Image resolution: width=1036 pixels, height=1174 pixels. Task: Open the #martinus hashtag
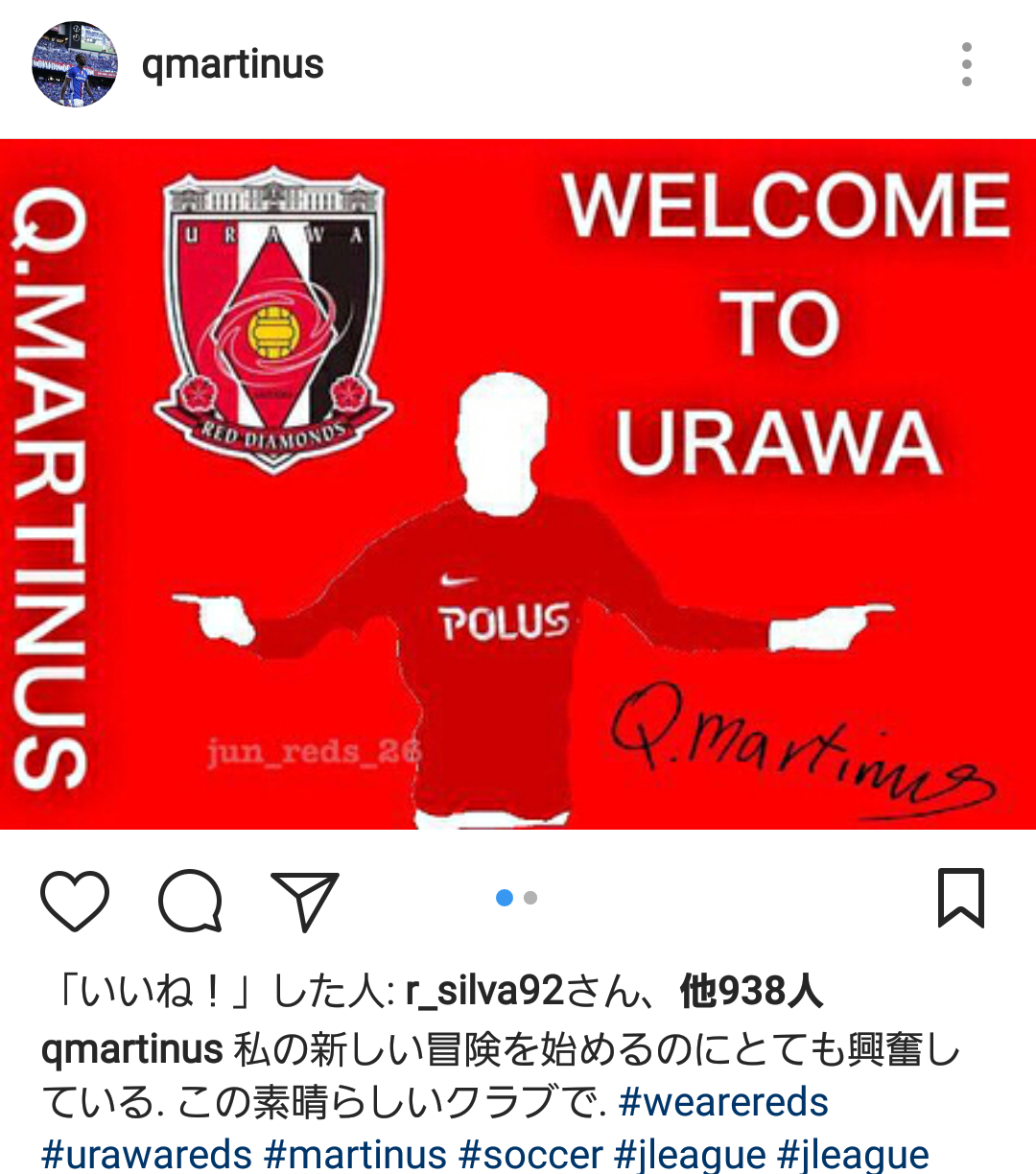tap(355, 1154)
